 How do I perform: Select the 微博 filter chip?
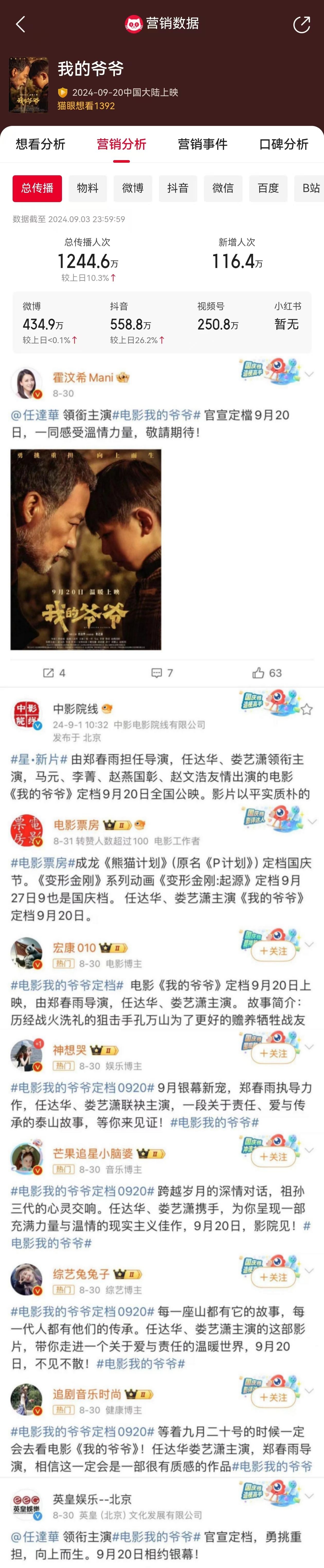point(132,189)
